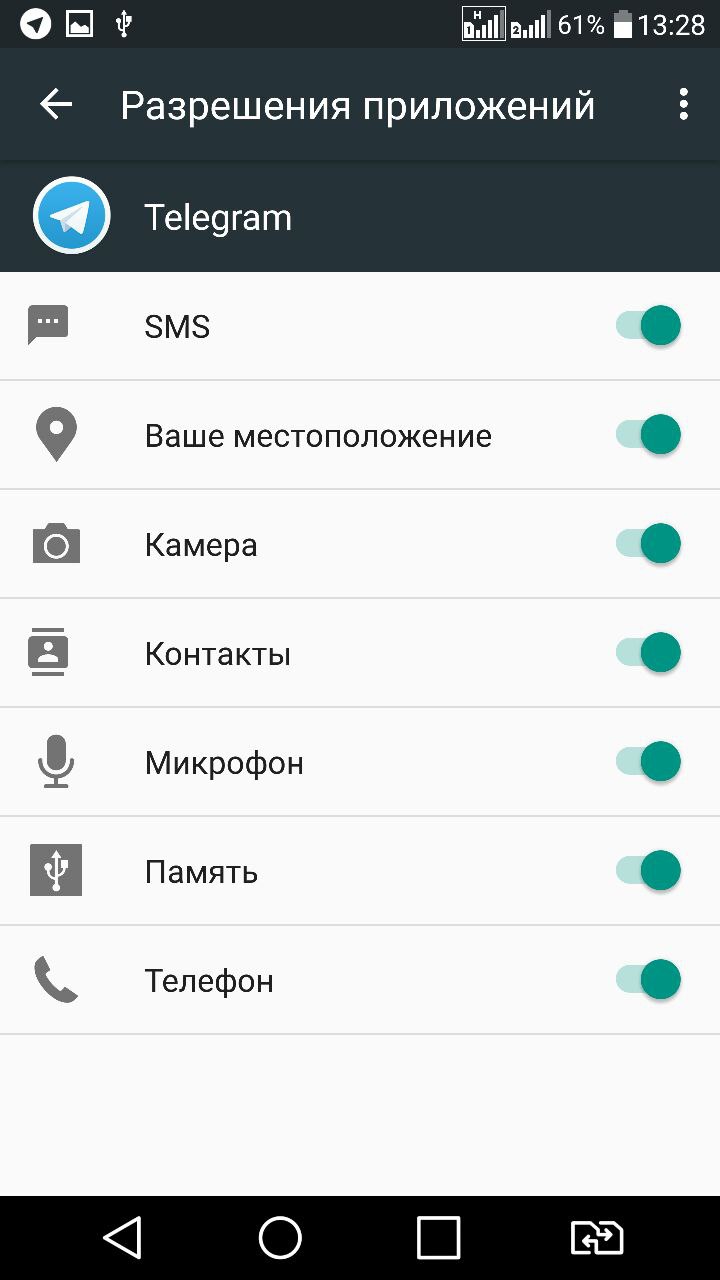Toggle the Память storage permission
The height and width of the screenshot is (1280, 720).
point(649,871)
